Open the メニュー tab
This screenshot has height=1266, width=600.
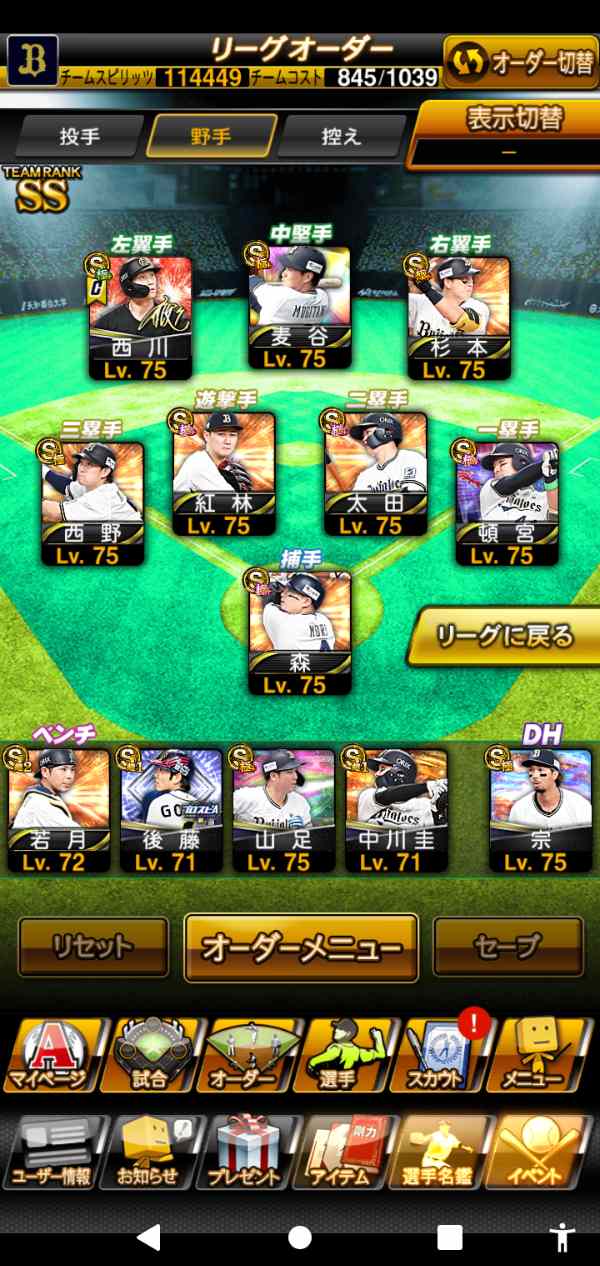click(x=540, y=1056)
